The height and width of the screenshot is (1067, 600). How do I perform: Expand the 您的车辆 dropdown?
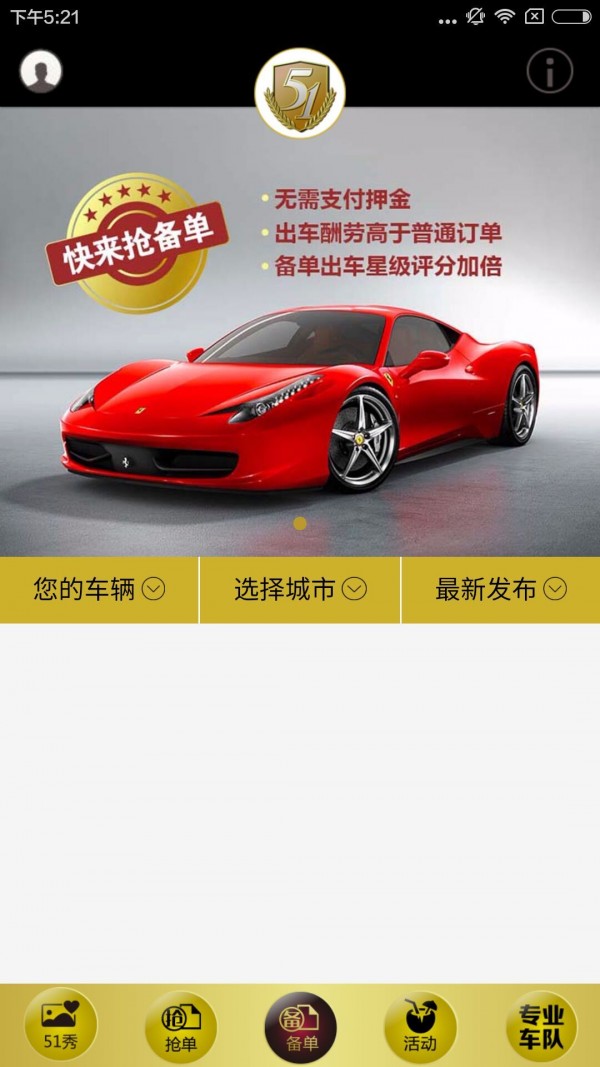(99, 589)
